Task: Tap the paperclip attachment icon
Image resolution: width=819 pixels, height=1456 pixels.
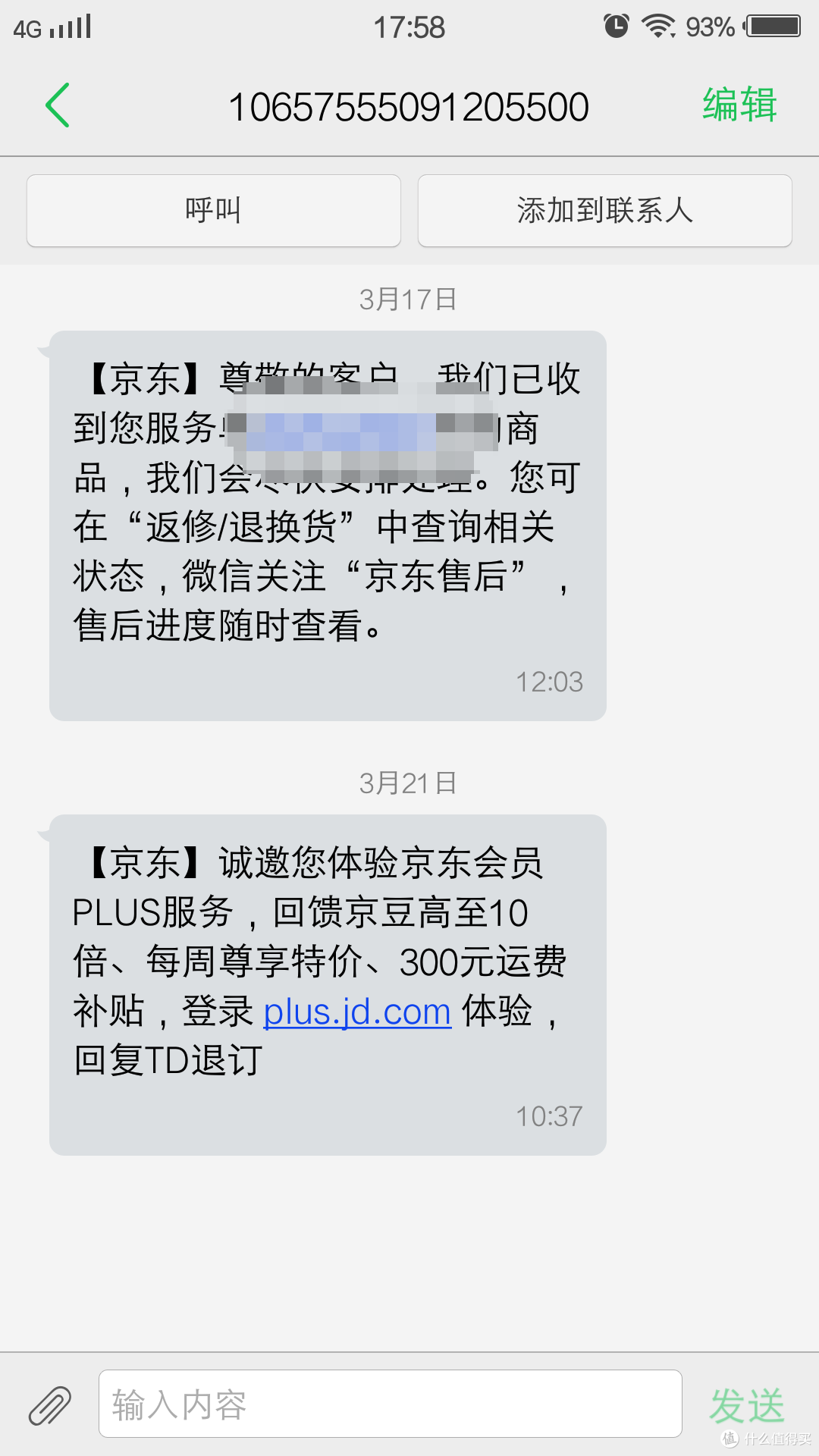Action: pyautogui.click(x=50, y=1405)
